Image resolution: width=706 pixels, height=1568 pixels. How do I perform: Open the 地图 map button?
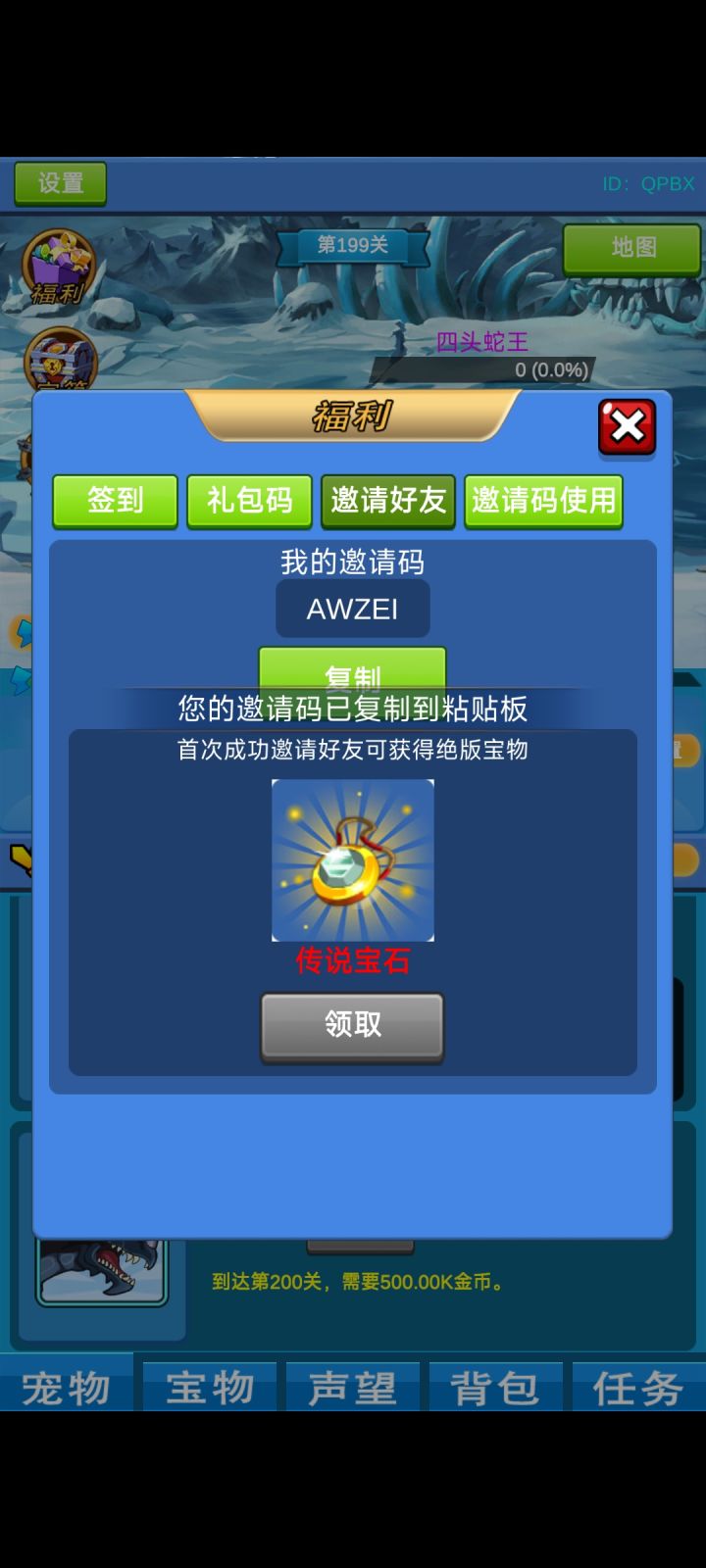pyautogui.click(x=633, y=250)
